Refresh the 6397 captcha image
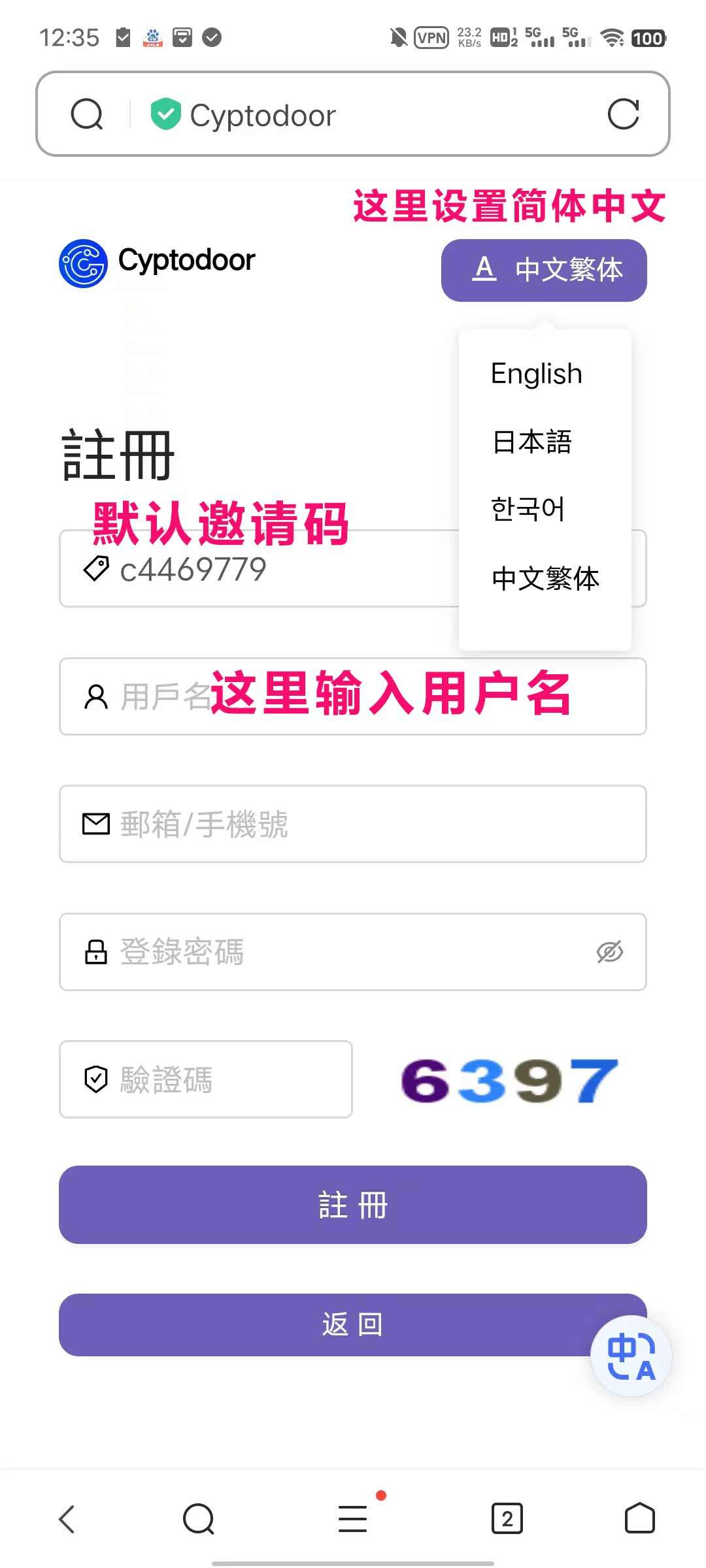706x1568 pixels. tap(510, 1081)
